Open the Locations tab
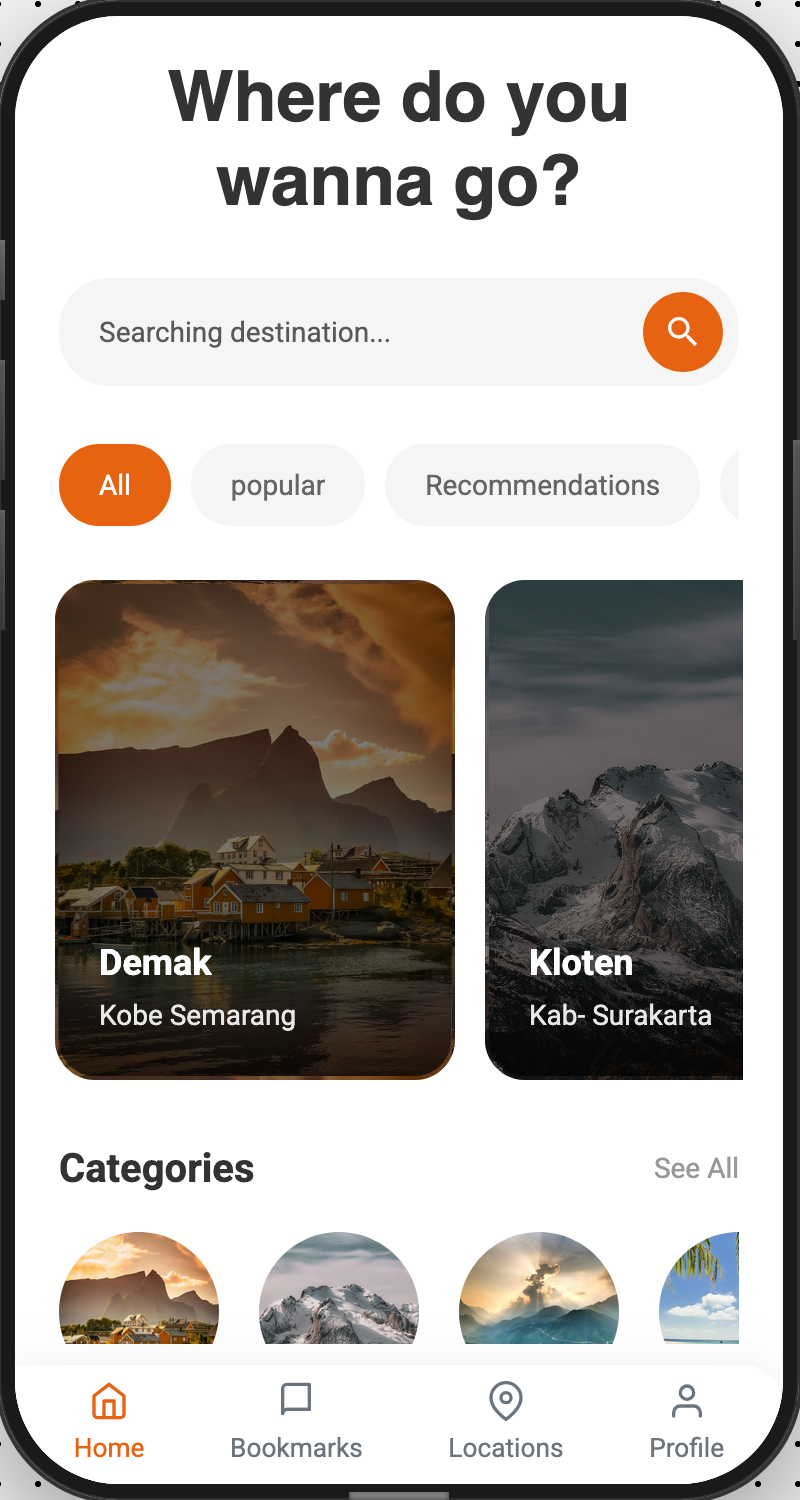 [x=505, y=1421]
